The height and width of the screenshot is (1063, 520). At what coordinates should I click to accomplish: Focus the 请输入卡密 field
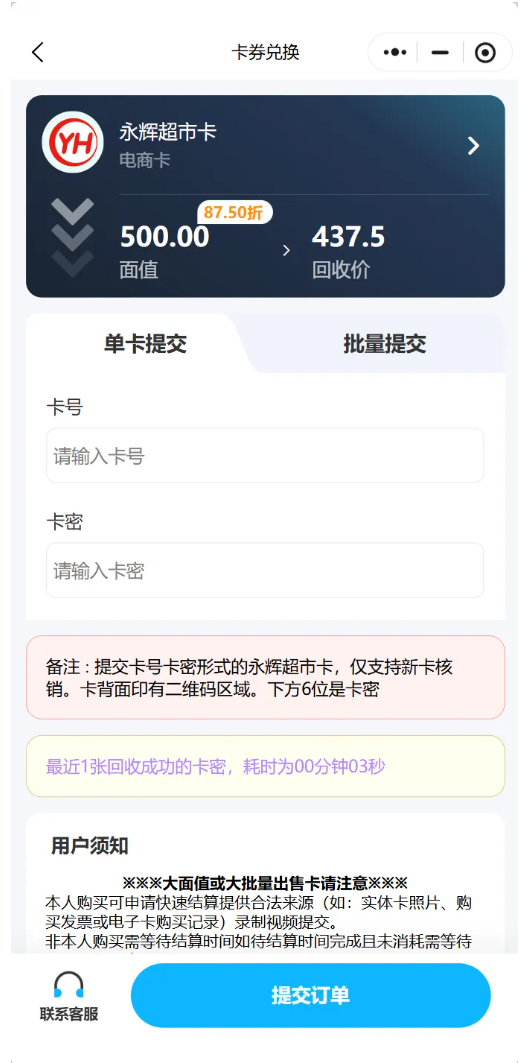point(265,570)
